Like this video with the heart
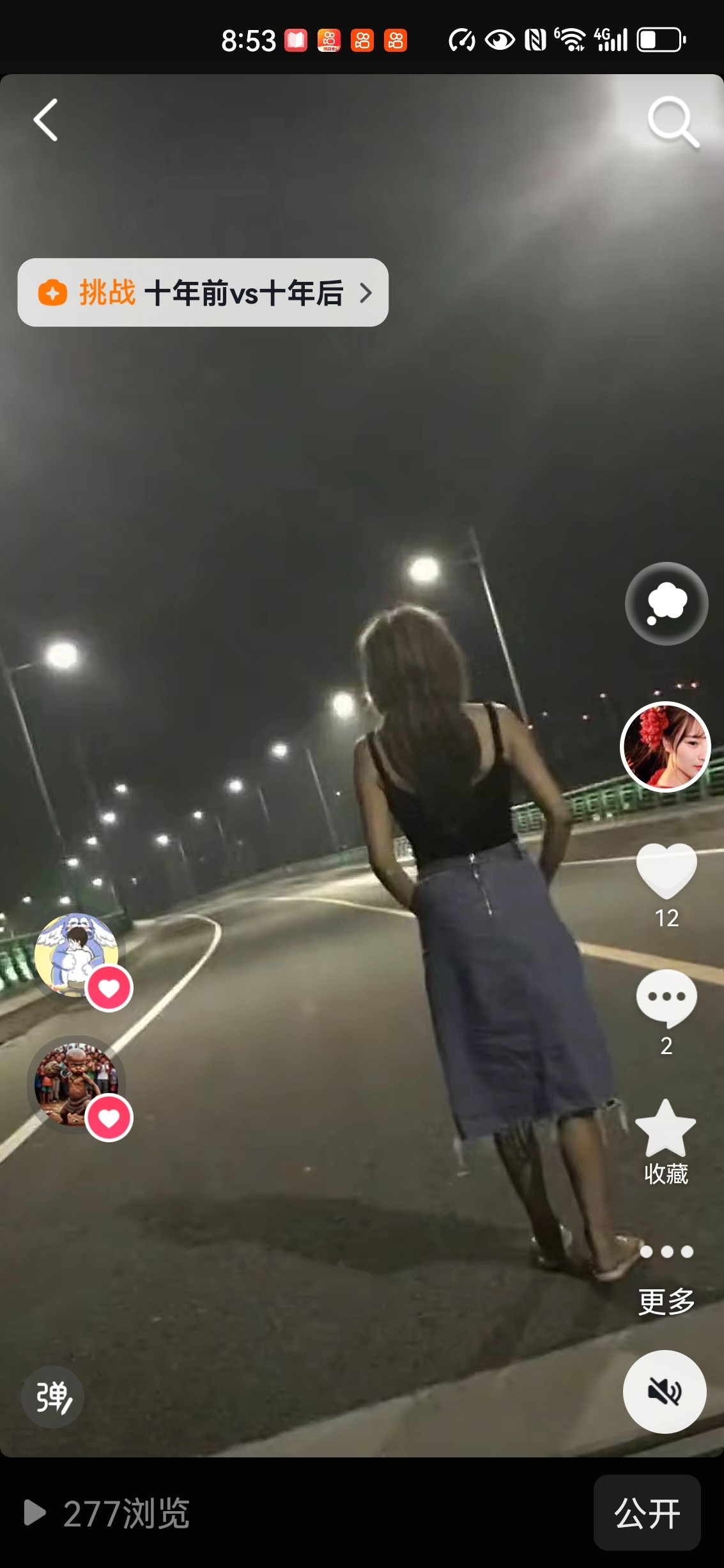This screenshot has width=724, height=1568. (666, 869)
